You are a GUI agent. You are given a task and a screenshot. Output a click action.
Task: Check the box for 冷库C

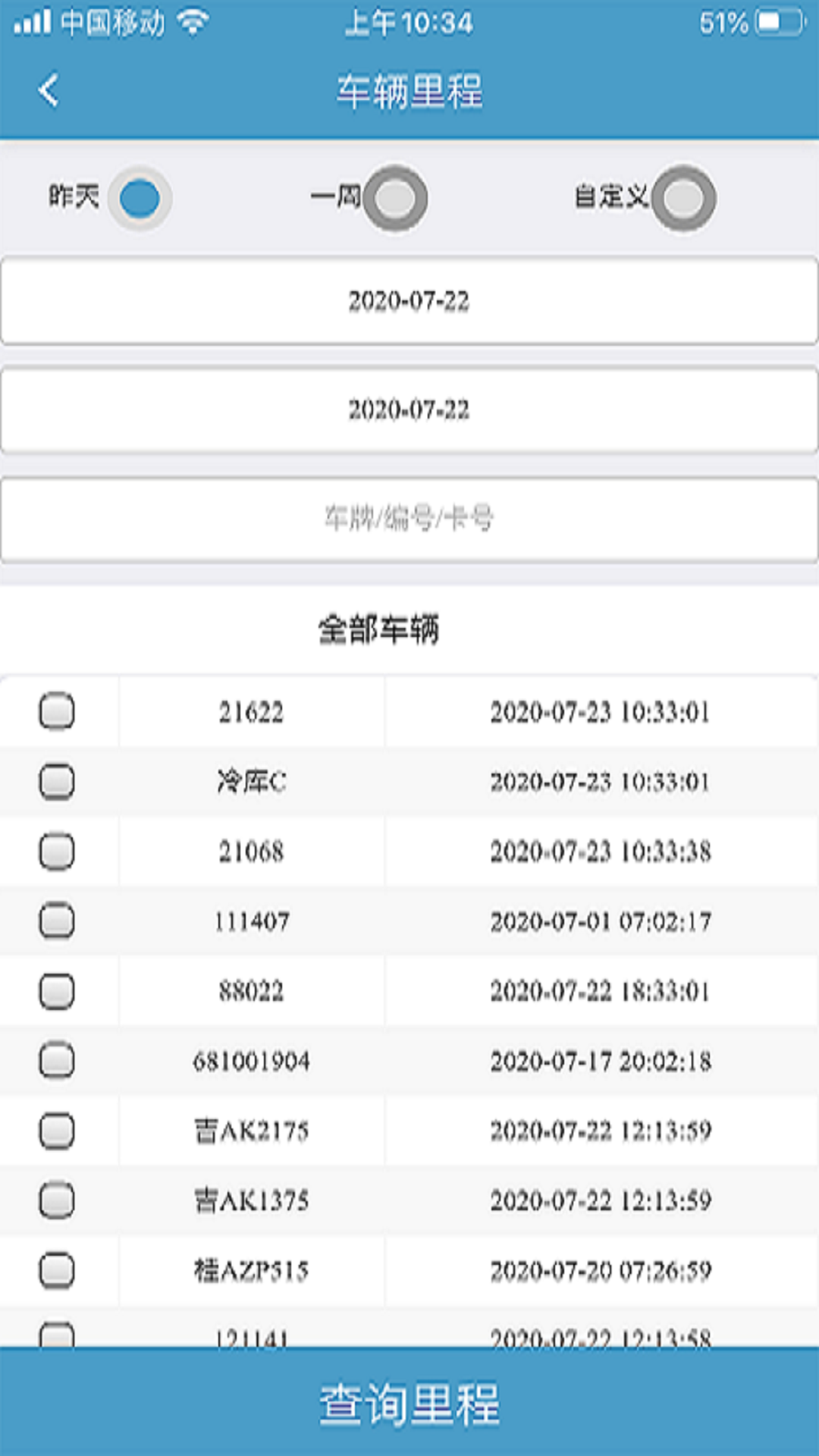(x=57, y=781)
